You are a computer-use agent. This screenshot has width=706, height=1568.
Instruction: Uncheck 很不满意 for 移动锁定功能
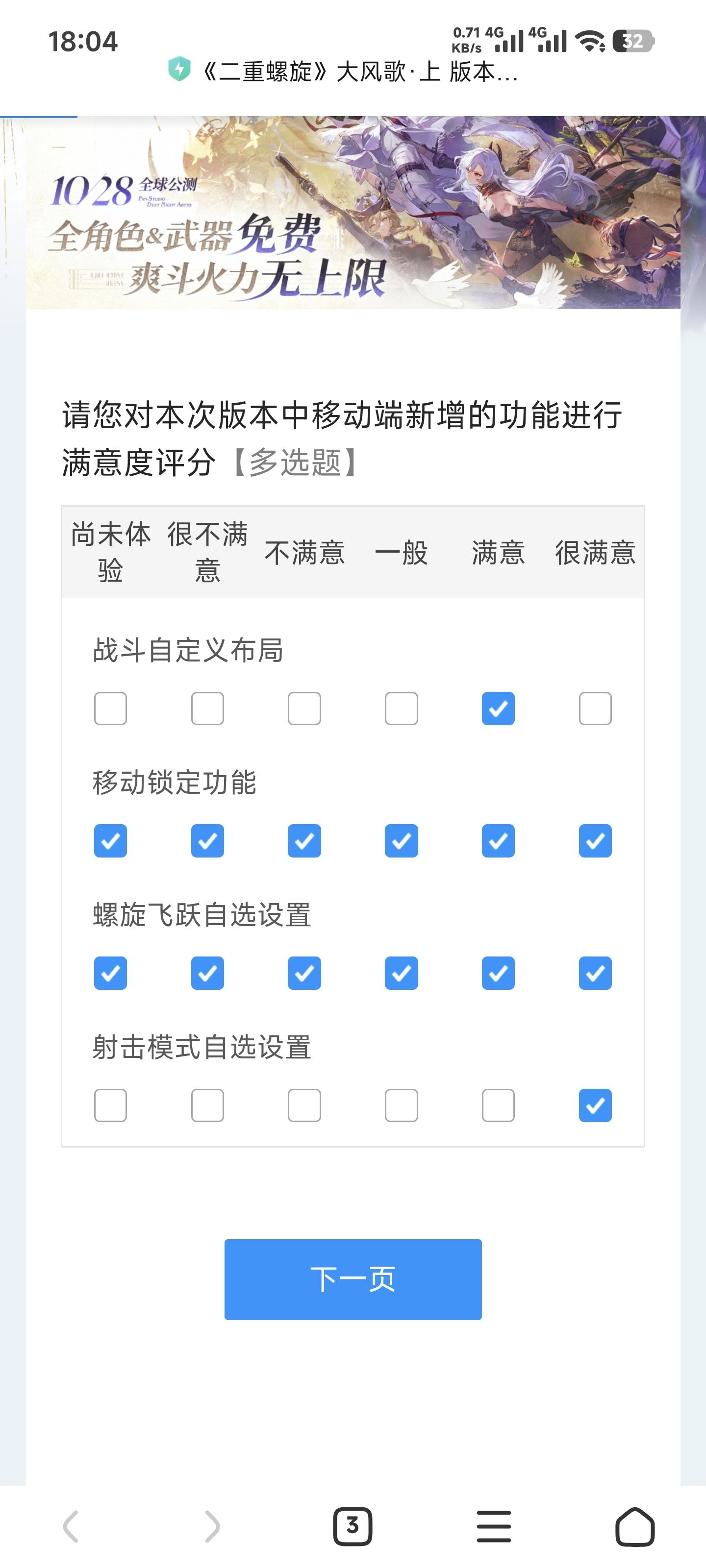[x=207, y=841]
